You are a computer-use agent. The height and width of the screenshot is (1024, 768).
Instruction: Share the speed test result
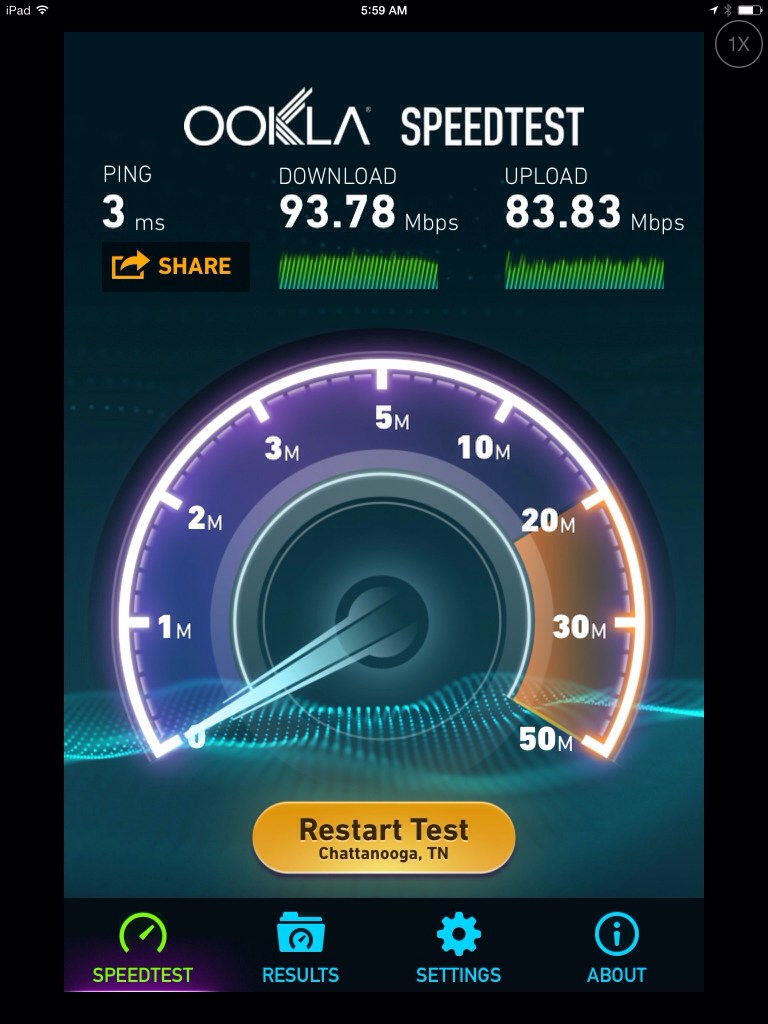[x=175, y=266]
